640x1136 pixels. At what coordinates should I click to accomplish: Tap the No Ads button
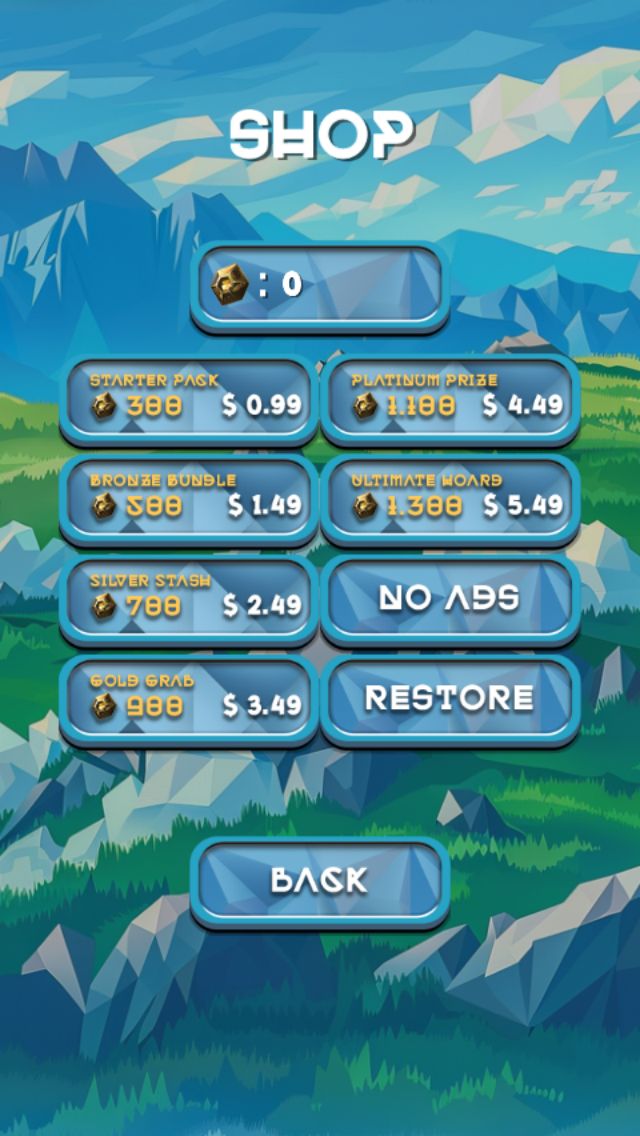[x=450, y=601]
